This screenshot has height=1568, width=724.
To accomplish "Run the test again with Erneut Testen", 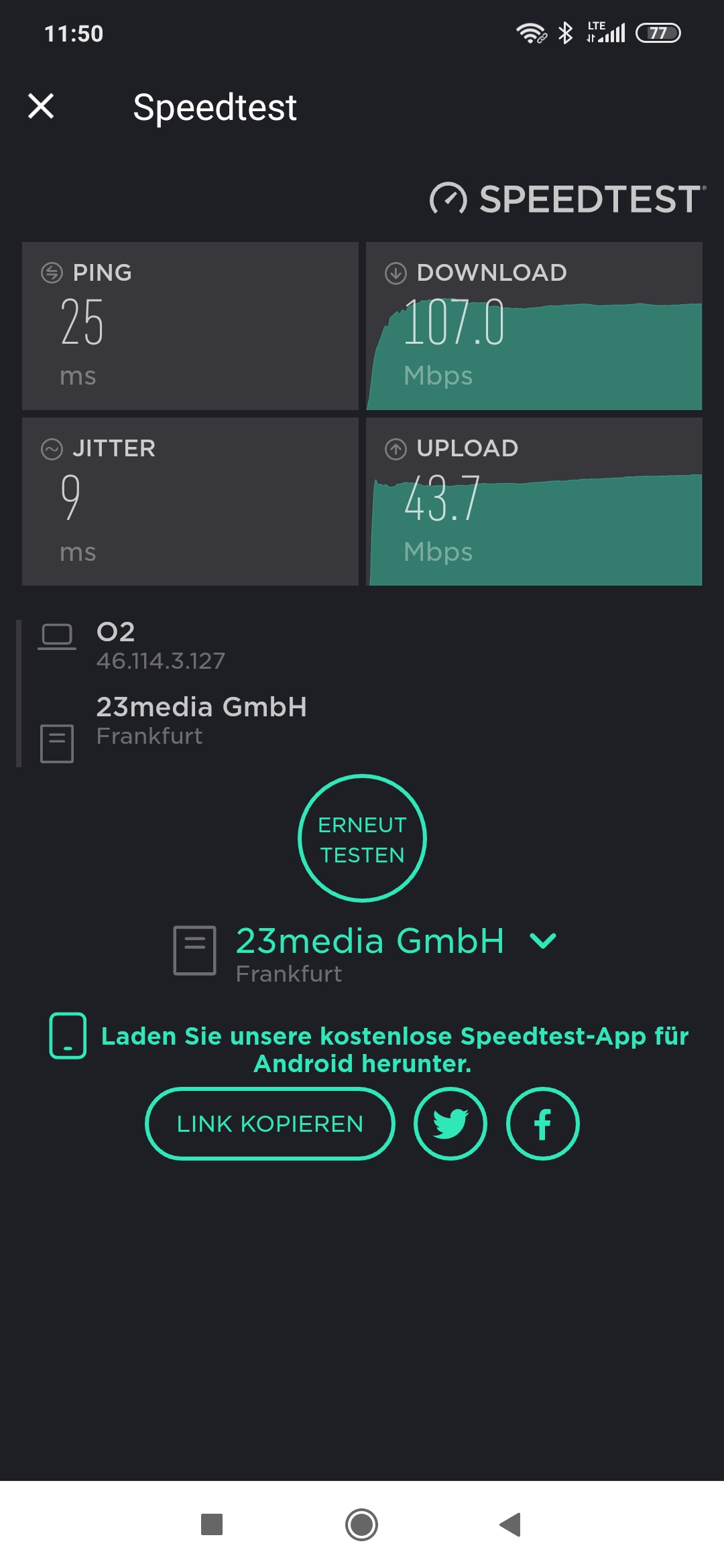I will [x=362, y=838].
